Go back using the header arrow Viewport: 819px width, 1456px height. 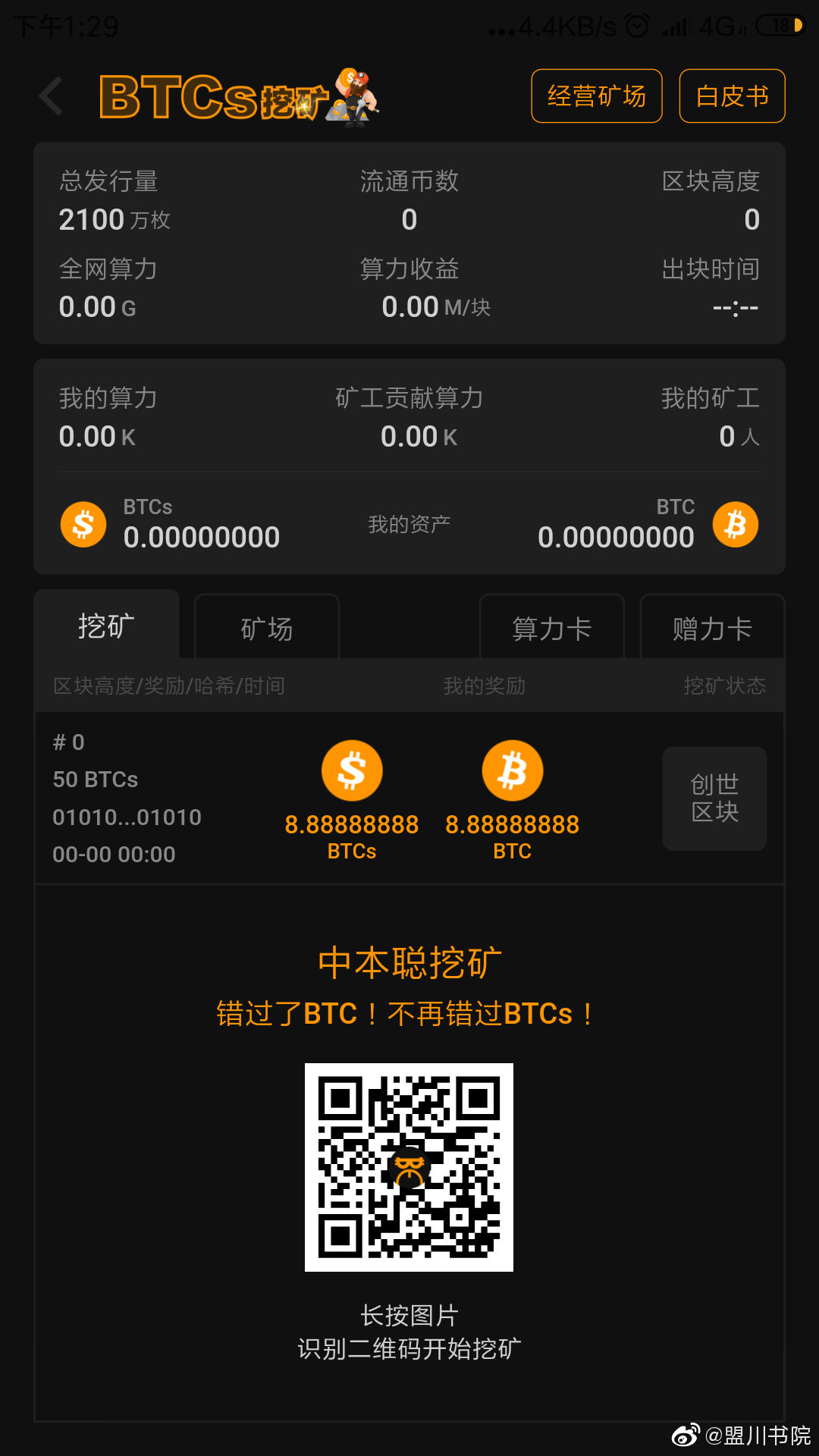[x=52, y=96]
